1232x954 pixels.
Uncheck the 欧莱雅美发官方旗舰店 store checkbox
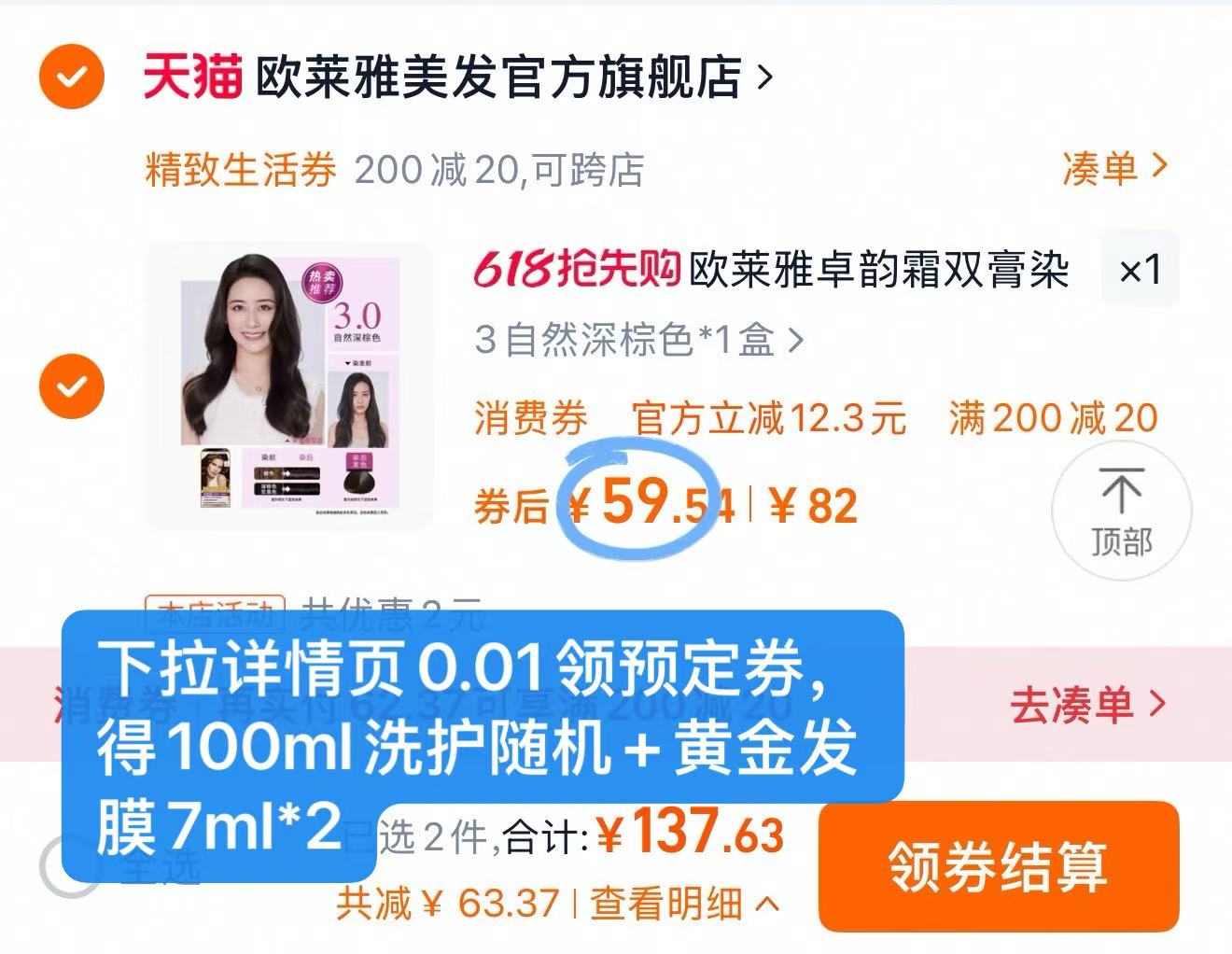tap(72, 77)
